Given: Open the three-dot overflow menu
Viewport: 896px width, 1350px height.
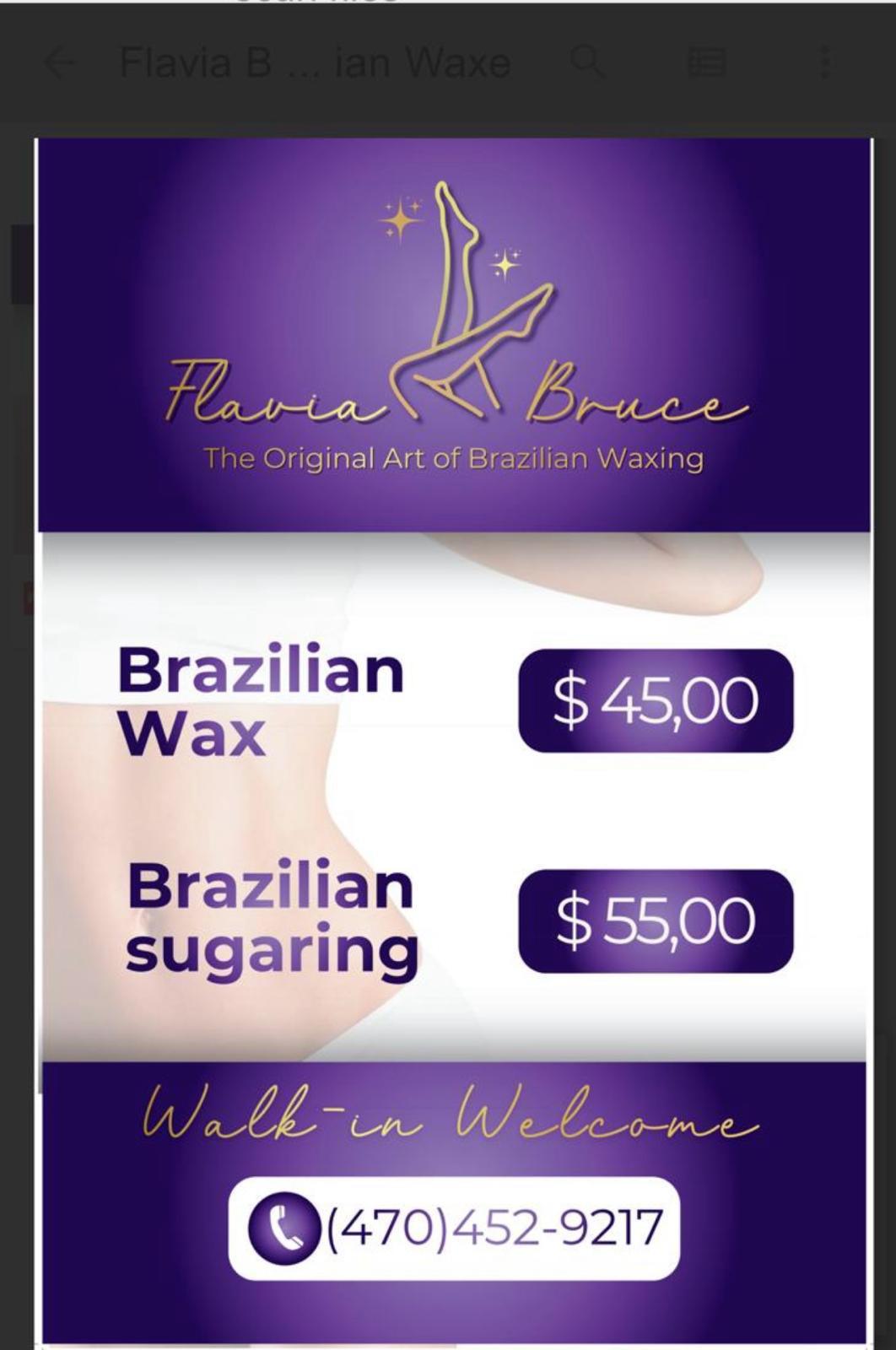Looking at the screenshot, I should click(x=824, y=62).
